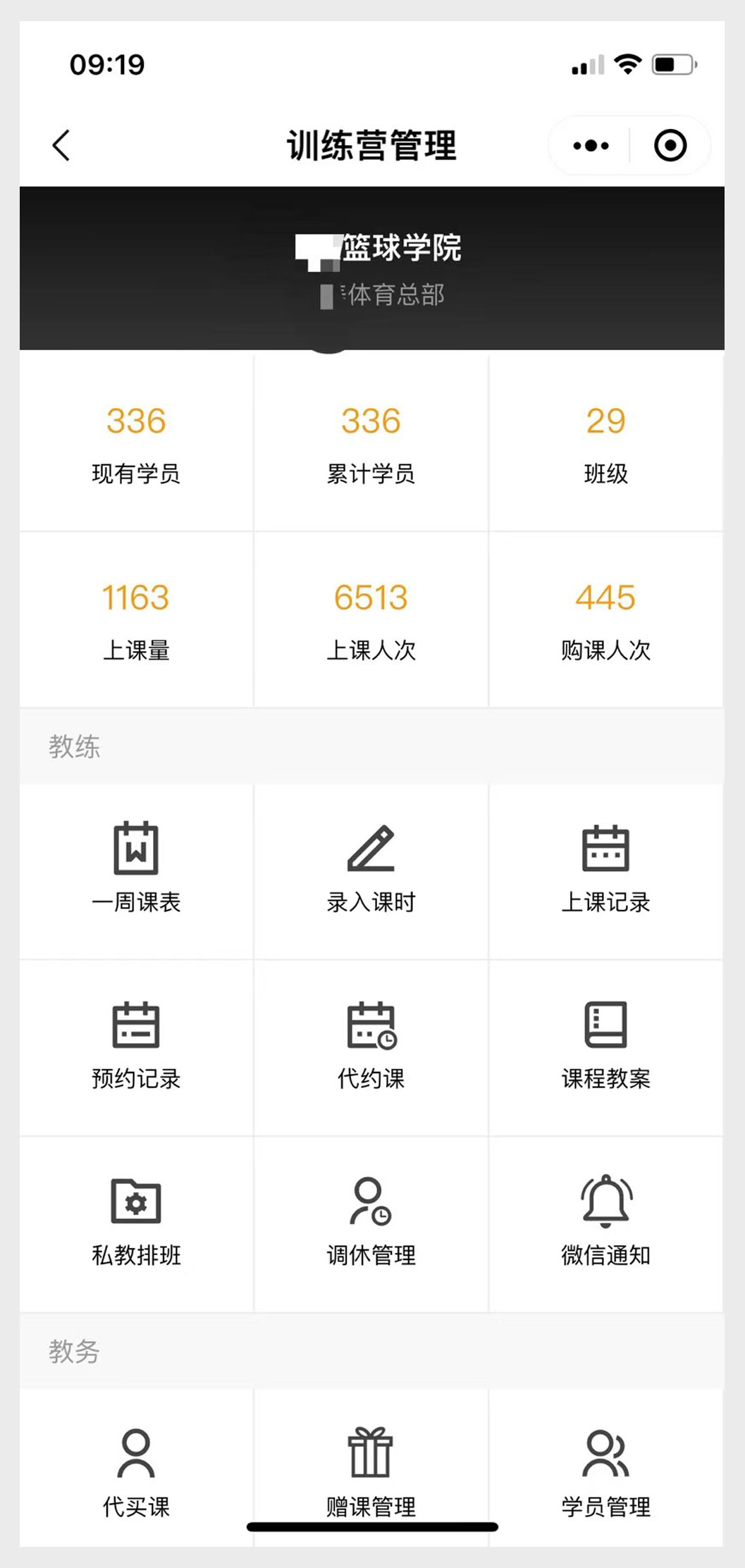Select 代约课 book on behalf

(x=371, y=1047)
